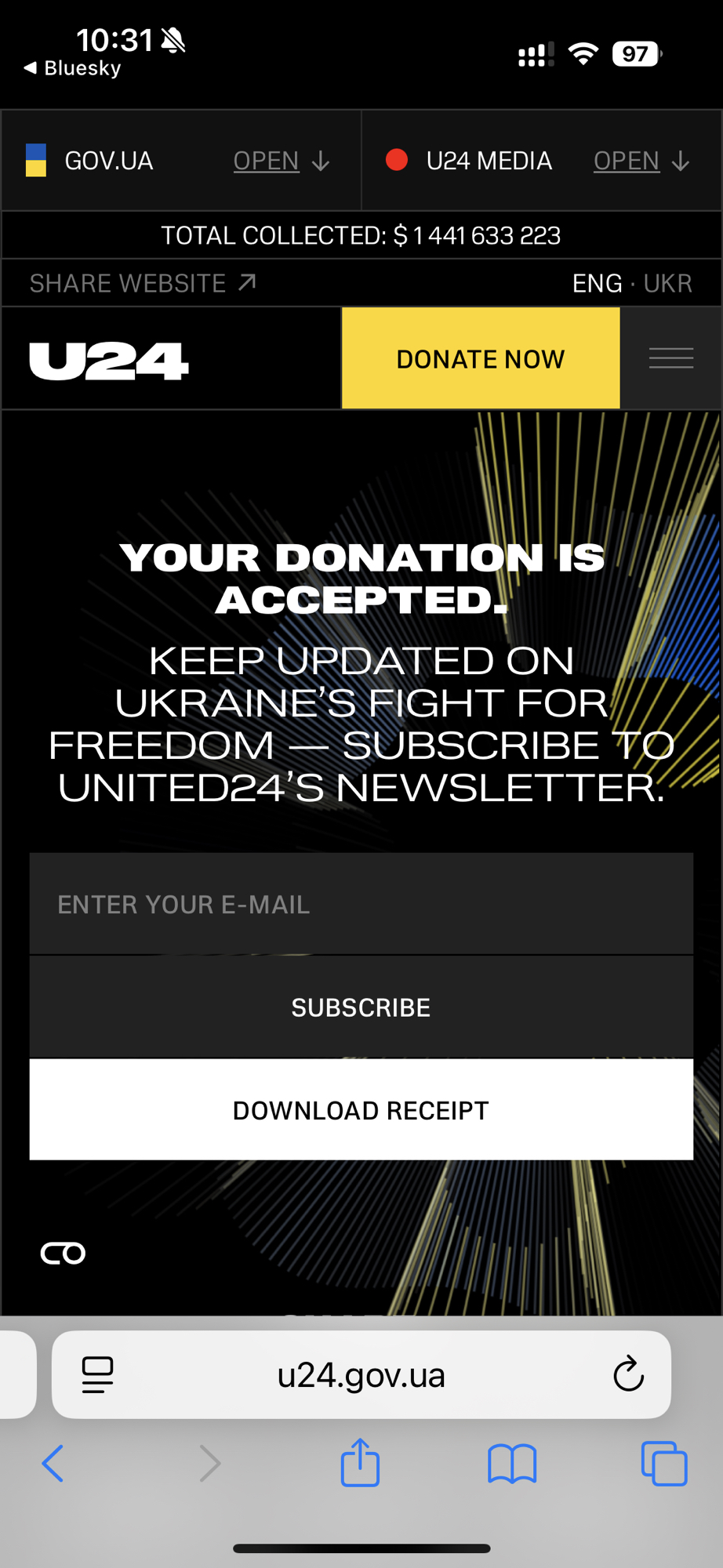Reload the page in Safari

(x=628, y=1374)
